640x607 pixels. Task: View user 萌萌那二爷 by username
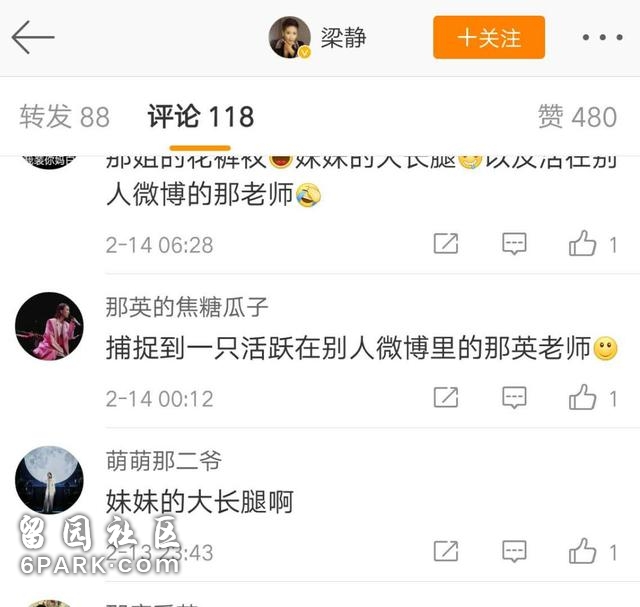[x=163, y=461]
